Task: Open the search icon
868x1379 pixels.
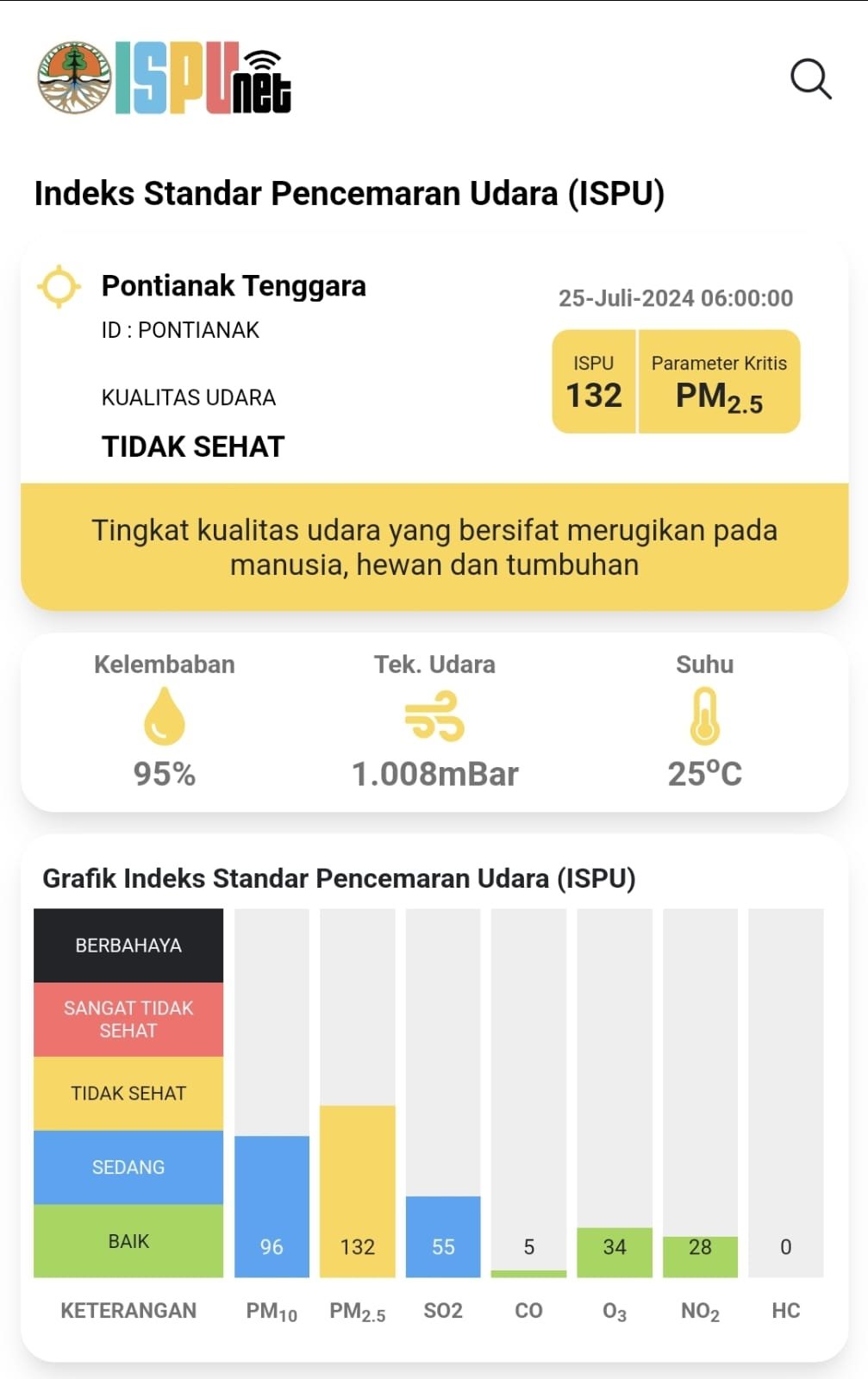Action: click(810, 79)
